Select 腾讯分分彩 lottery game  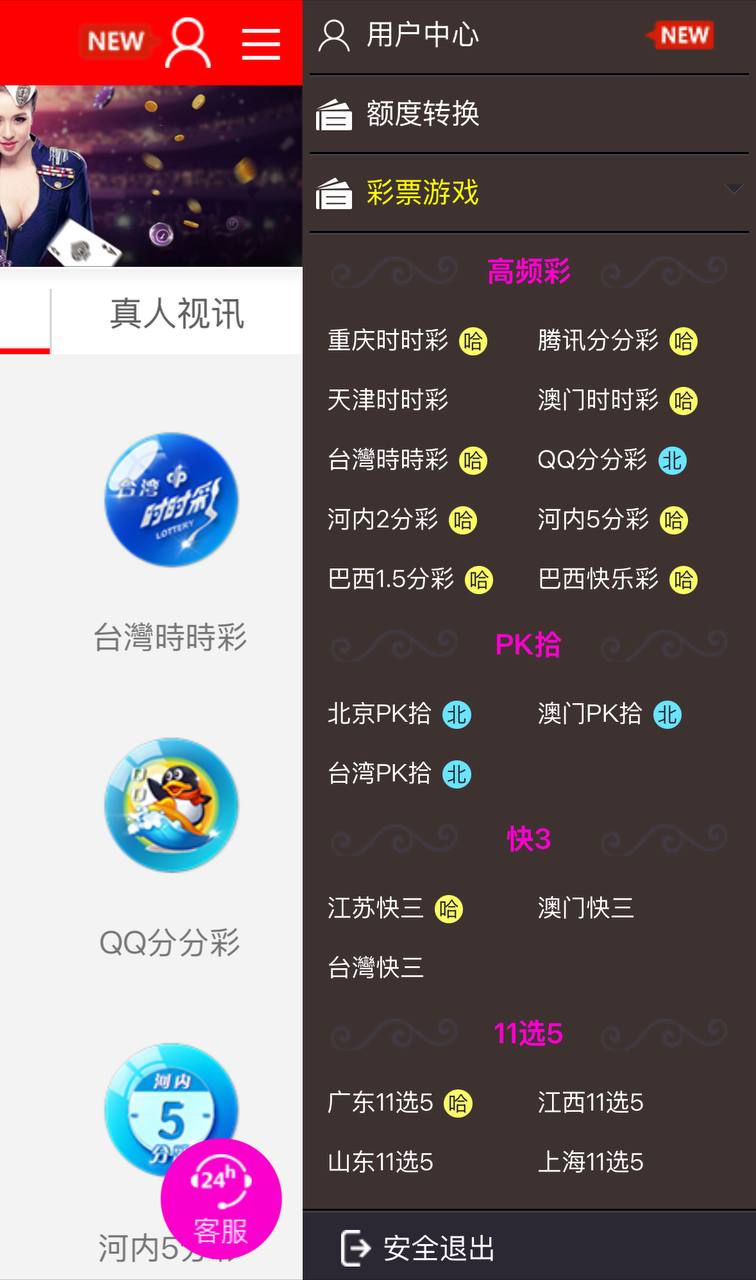pos(598,341)
